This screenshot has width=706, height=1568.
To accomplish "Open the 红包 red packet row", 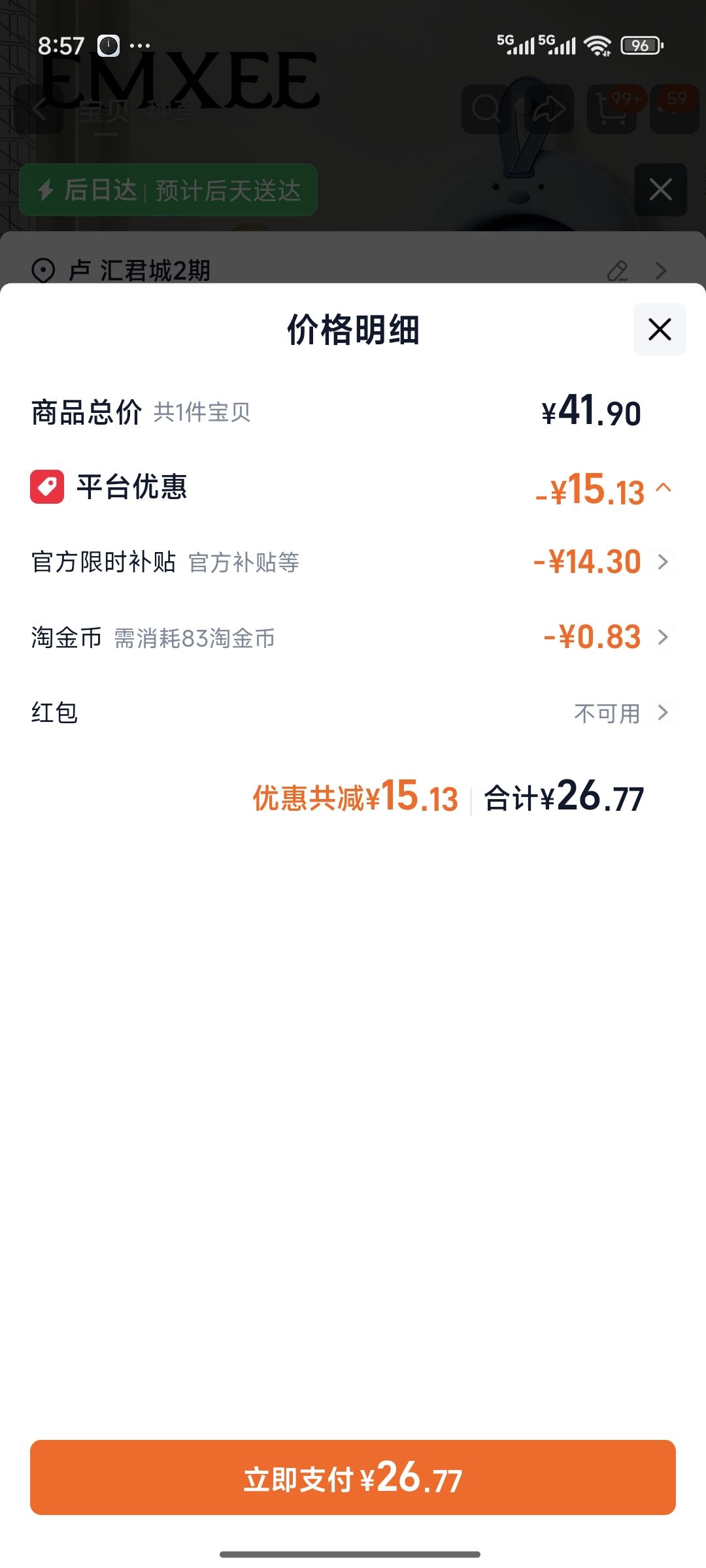I will [353, 712].
